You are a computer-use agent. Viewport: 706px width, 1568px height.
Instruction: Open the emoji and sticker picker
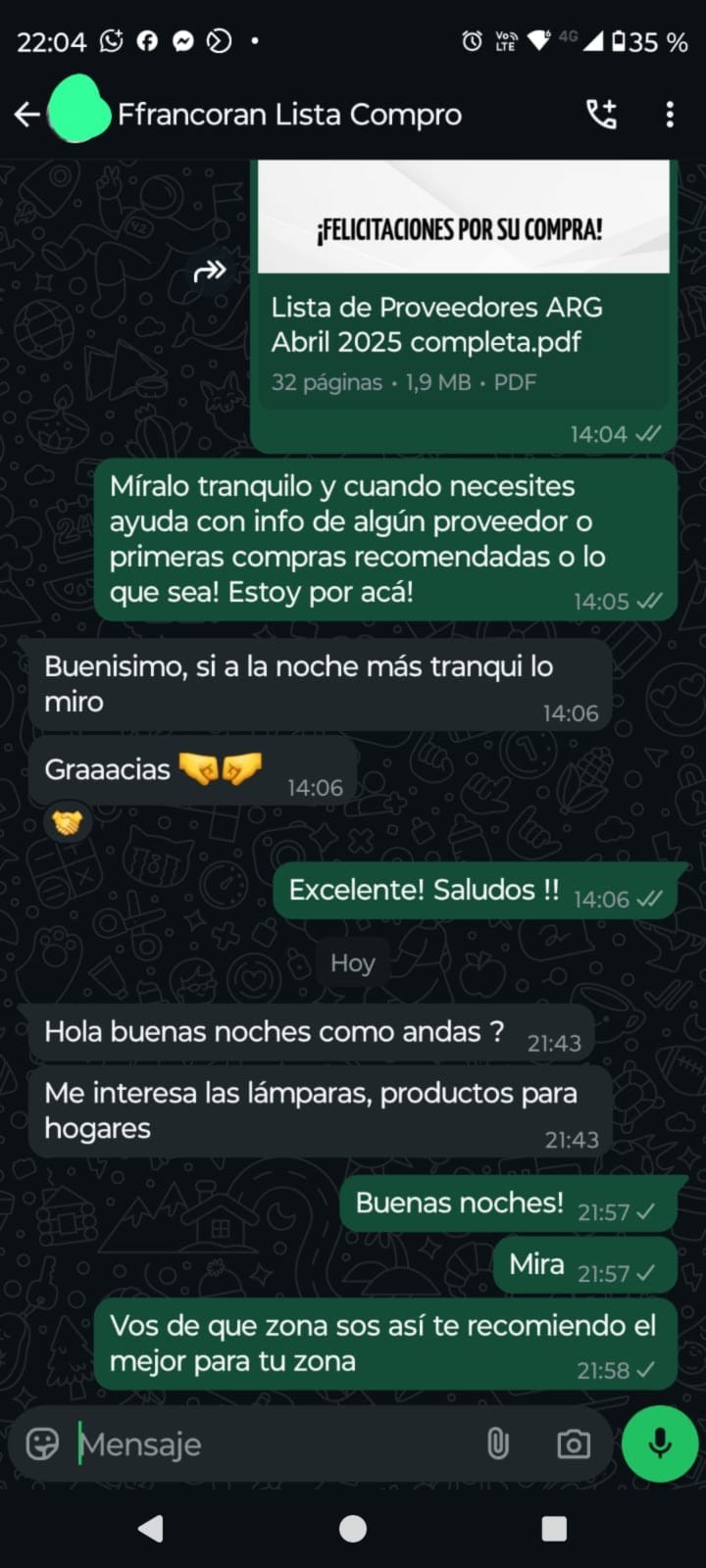point(42,1444)
